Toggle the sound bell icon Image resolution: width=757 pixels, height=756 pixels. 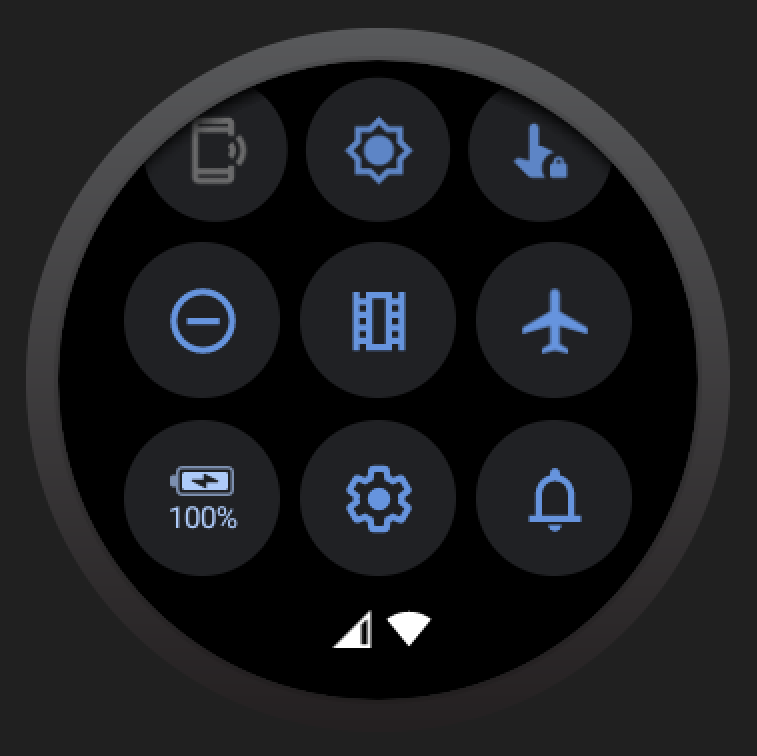click(554, 498)
